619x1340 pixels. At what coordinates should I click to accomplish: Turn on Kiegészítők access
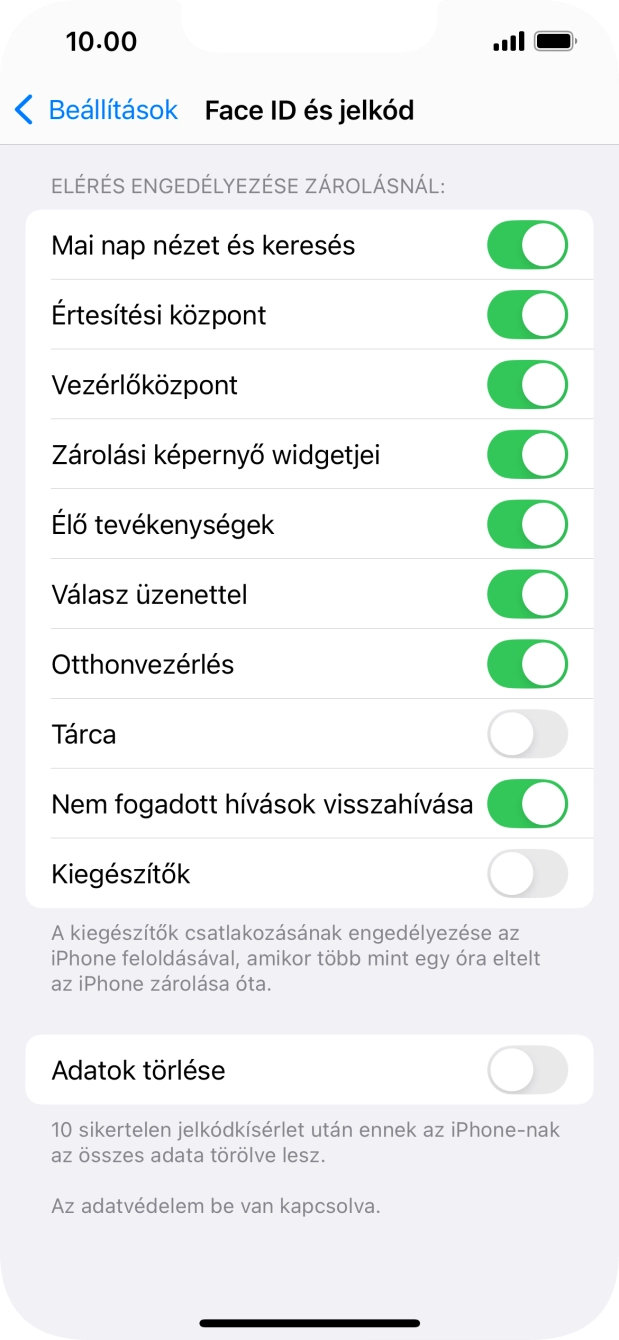click(x=527, y=875)
